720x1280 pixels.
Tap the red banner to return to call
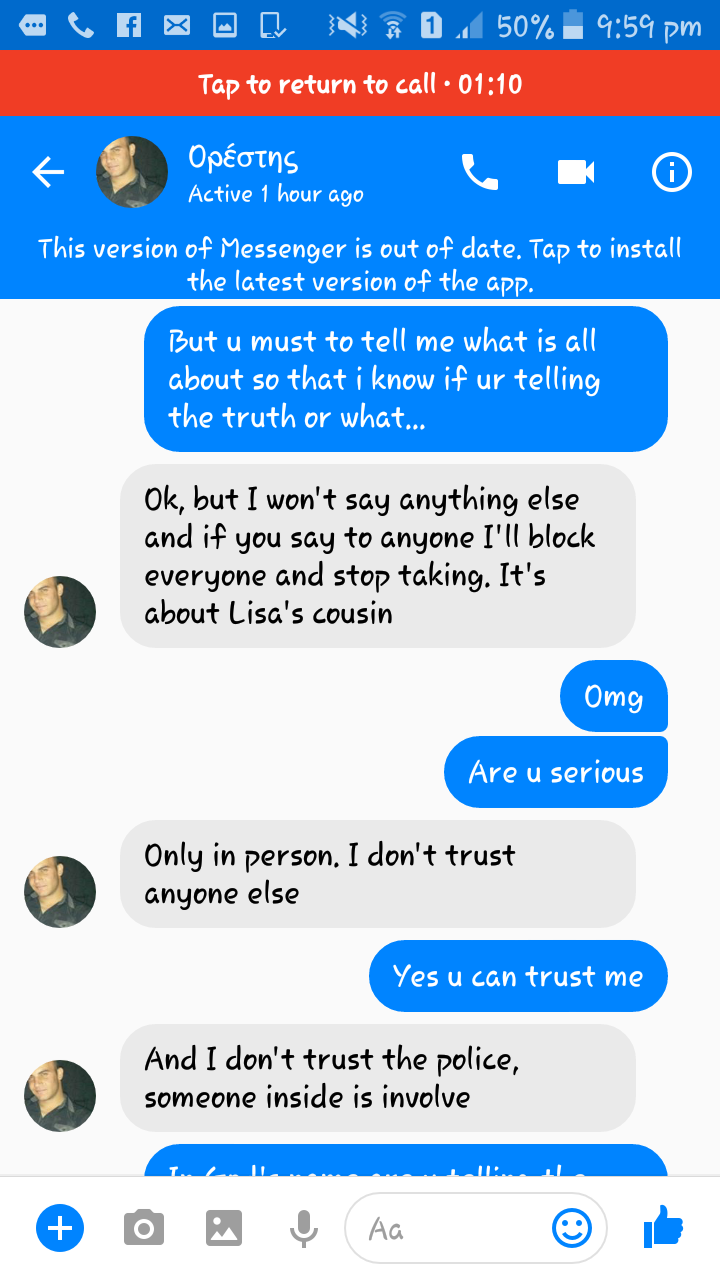[360, 83]
